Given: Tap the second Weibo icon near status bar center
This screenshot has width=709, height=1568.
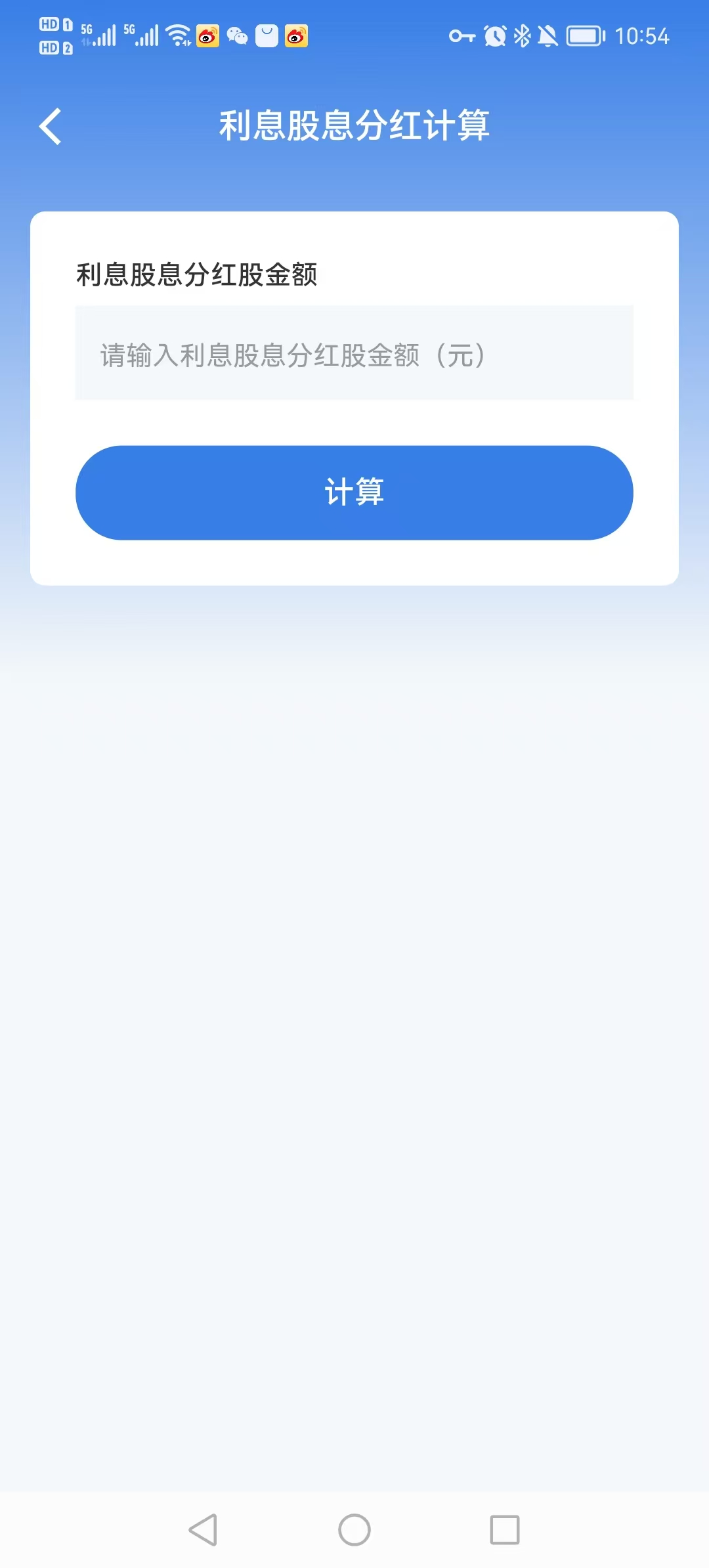Looking at the screenshot, I should click(295, 37).
